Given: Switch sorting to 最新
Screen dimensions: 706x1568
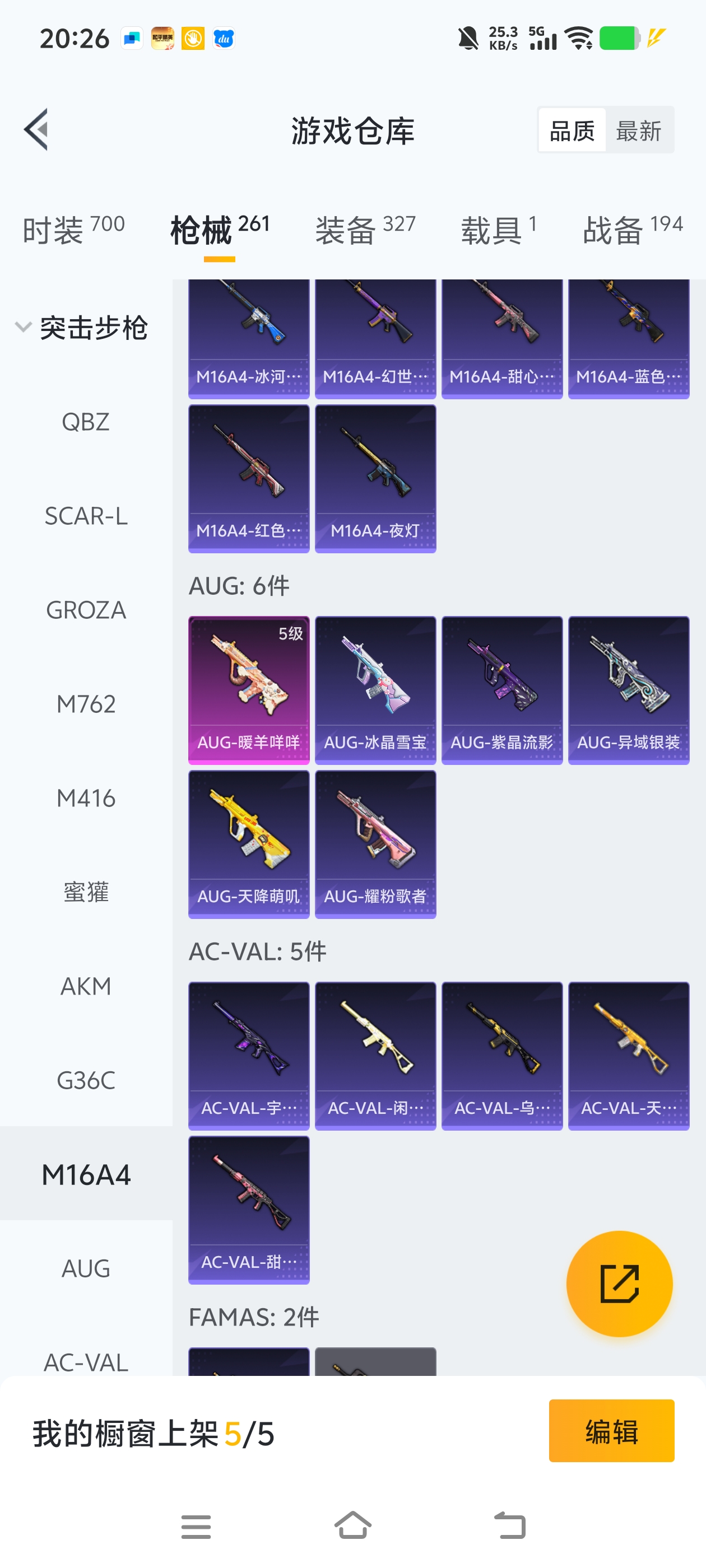Looking at the screenshot, I should [638, 131].
